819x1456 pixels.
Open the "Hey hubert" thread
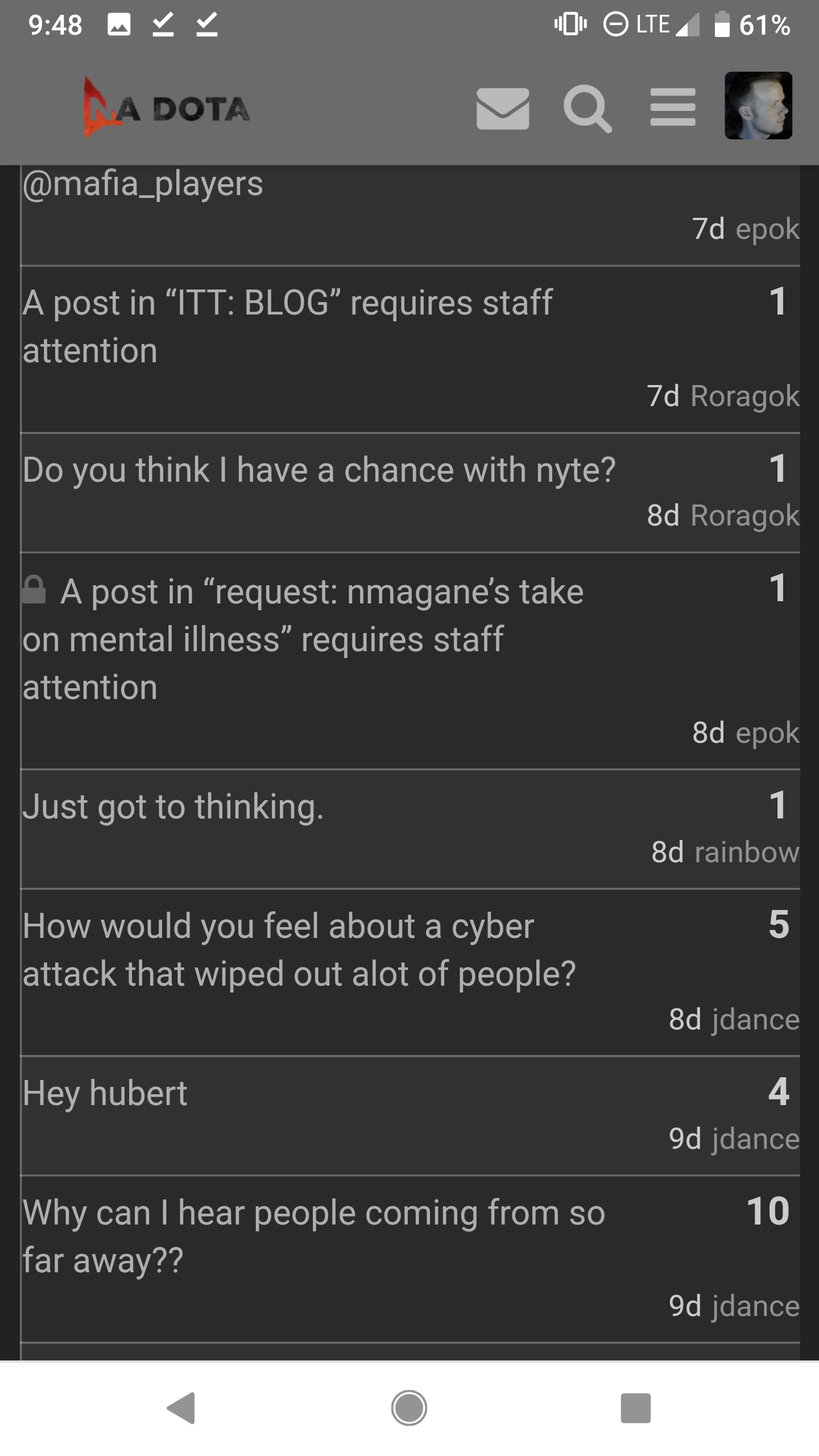105,1093
